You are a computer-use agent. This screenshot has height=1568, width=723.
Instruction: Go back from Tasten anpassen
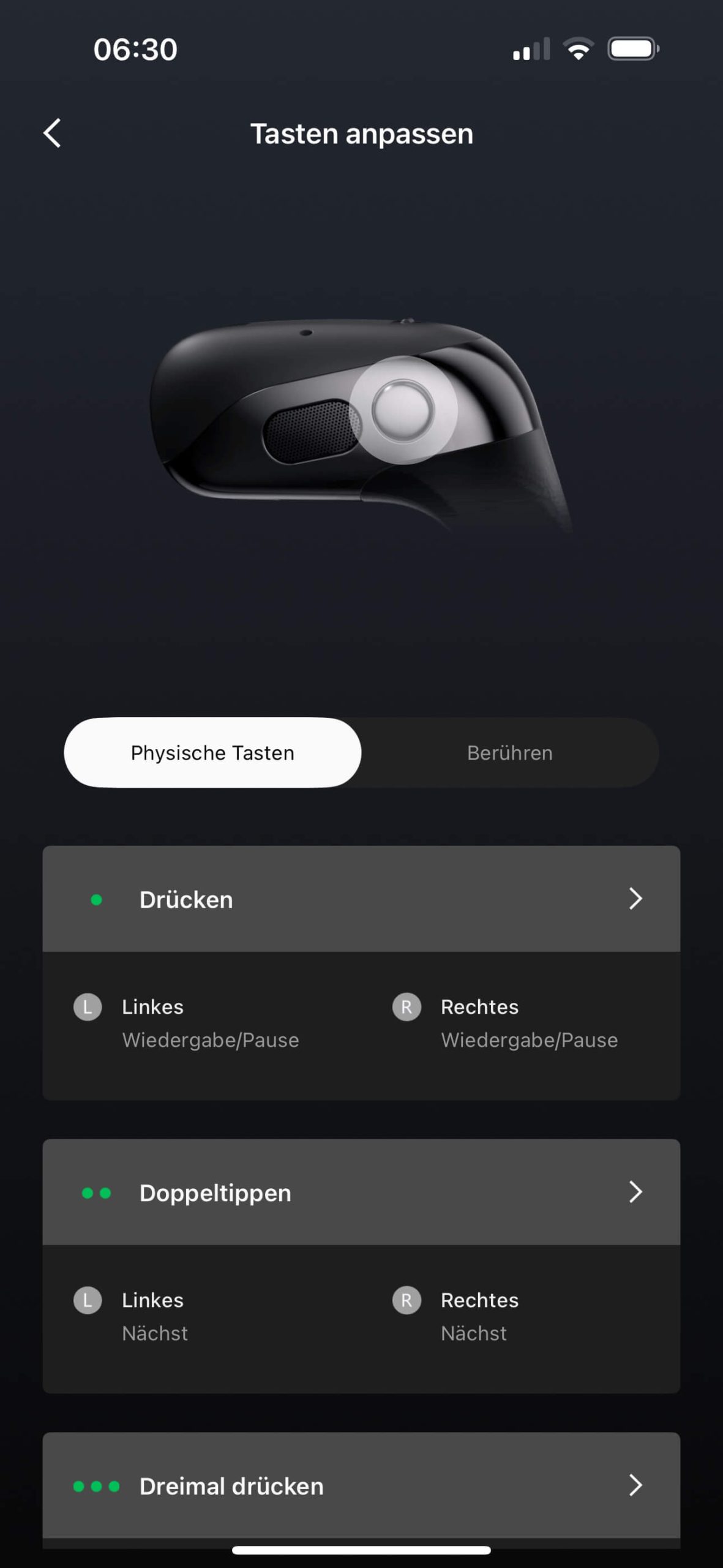pos(53,133)
